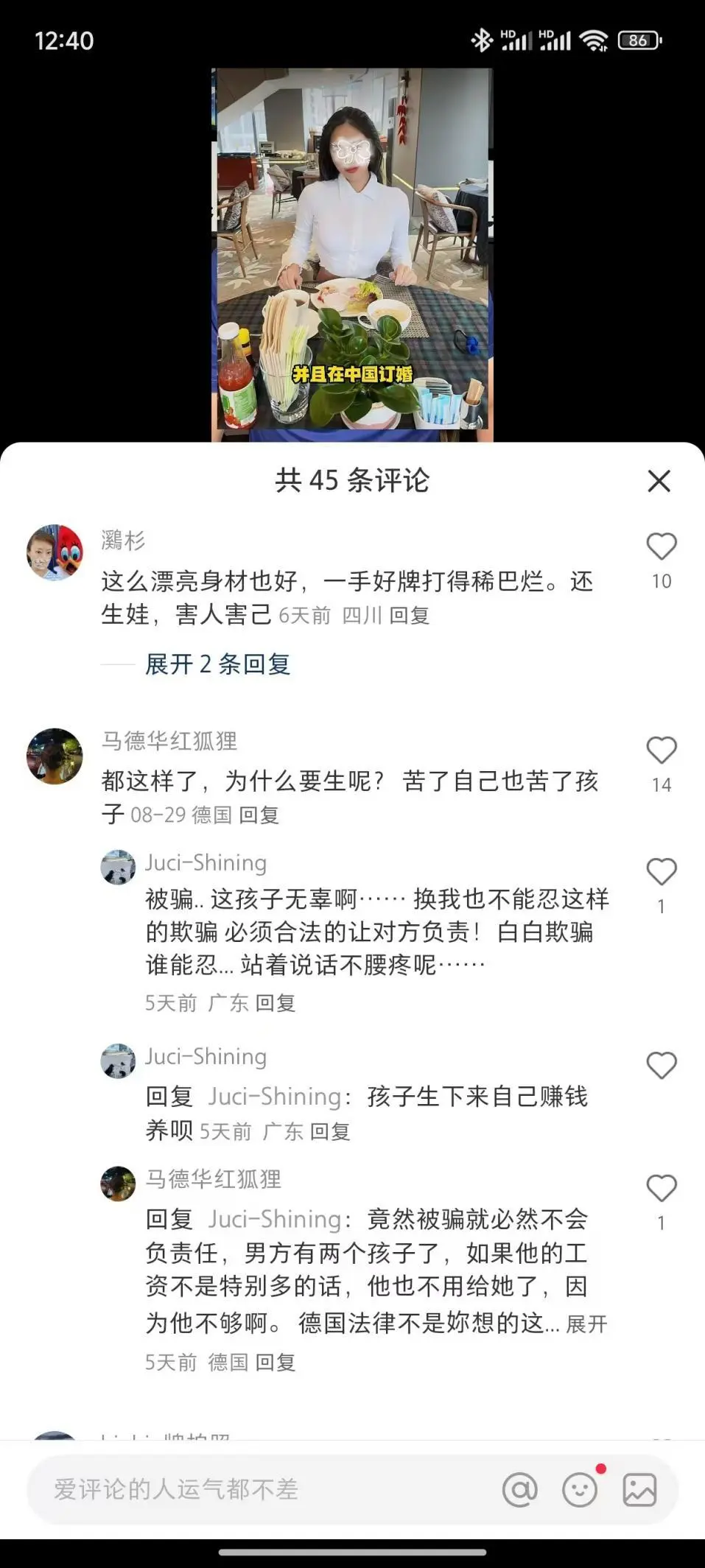Attach an image to the comment
The image size is (705, 1568).
[x=639, y=1489]
